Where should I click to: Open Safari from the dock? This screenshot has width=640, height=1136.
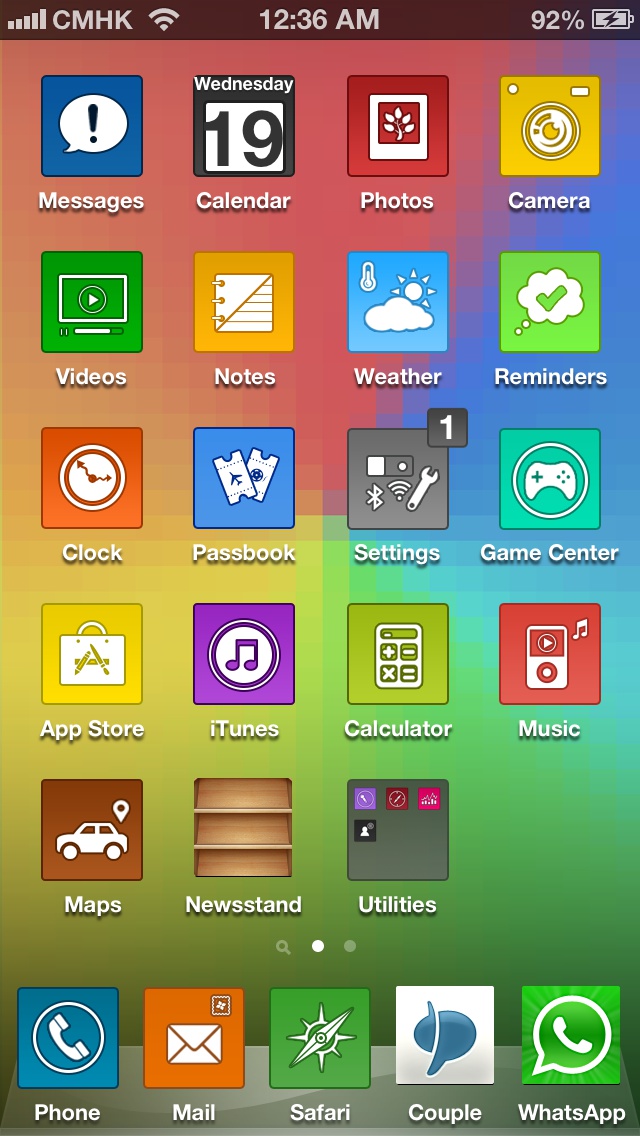tap(320, 1039)
